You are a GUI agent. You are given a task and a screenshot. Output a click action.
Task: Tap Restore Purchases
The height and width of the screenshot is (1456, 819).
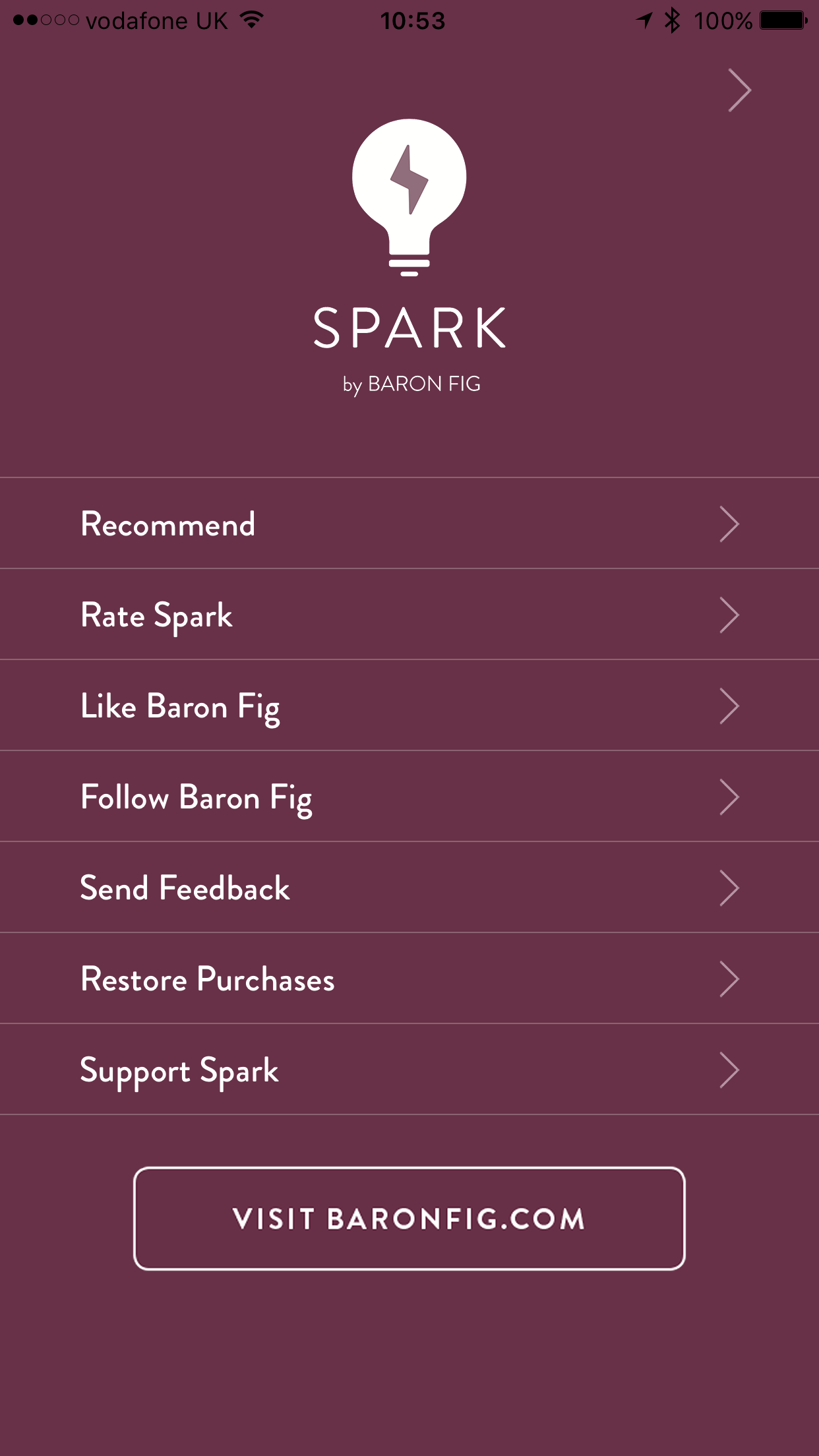pos(409,979)
